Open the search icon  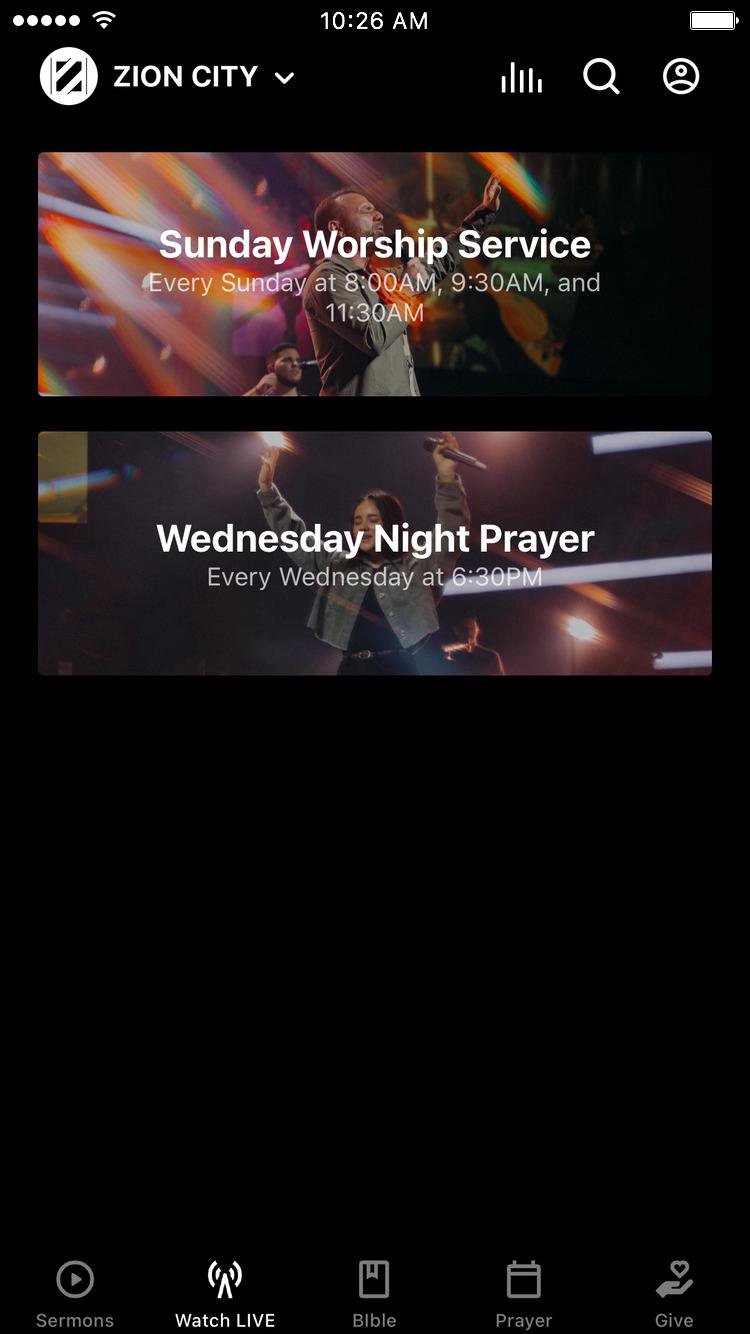601,77
